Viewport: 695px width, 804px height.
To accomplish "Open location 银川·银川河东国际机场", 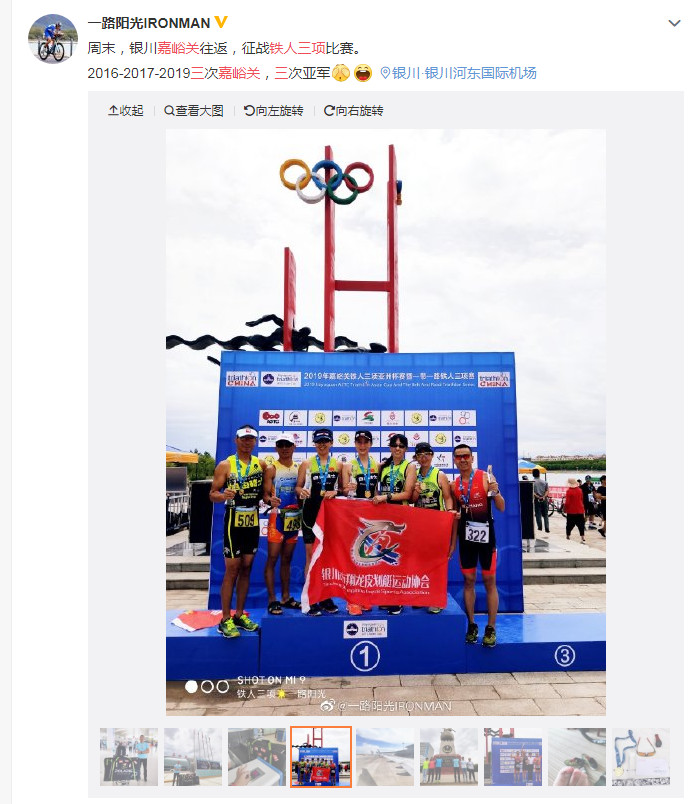I will click(463, 73).
